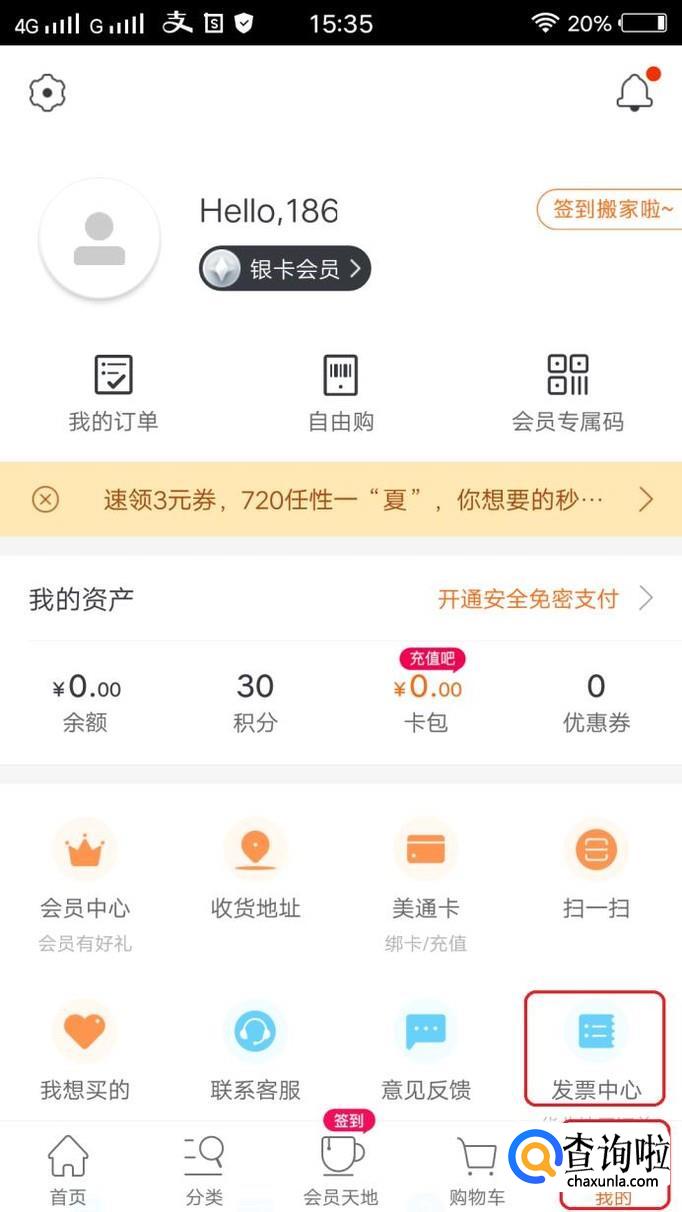The image size is (682, 1212).
Task: Dismiss the 速领3元券 banner
Action: (45, 499)
